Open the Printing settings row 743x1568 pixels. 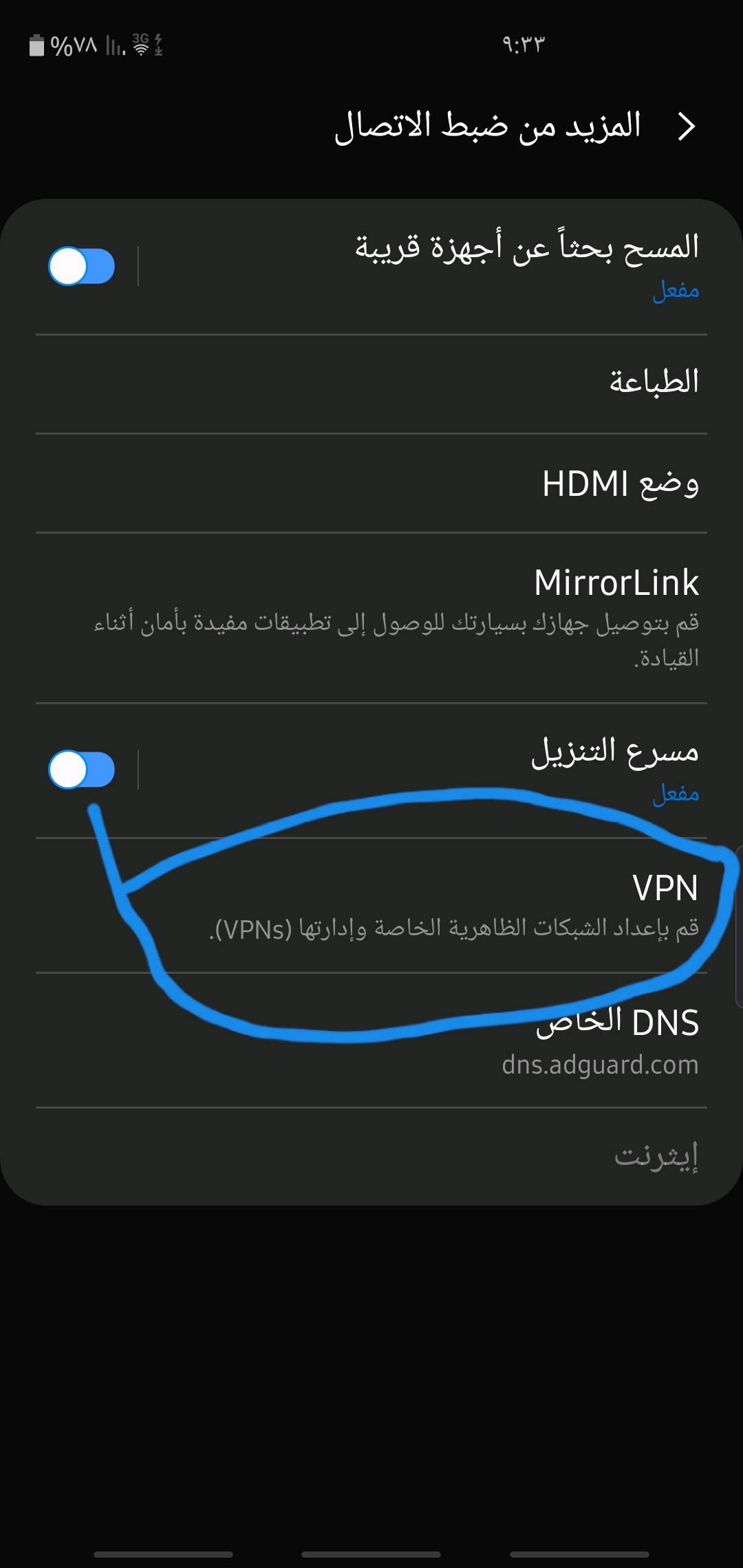pyautogui.click(x=371, y=383)
